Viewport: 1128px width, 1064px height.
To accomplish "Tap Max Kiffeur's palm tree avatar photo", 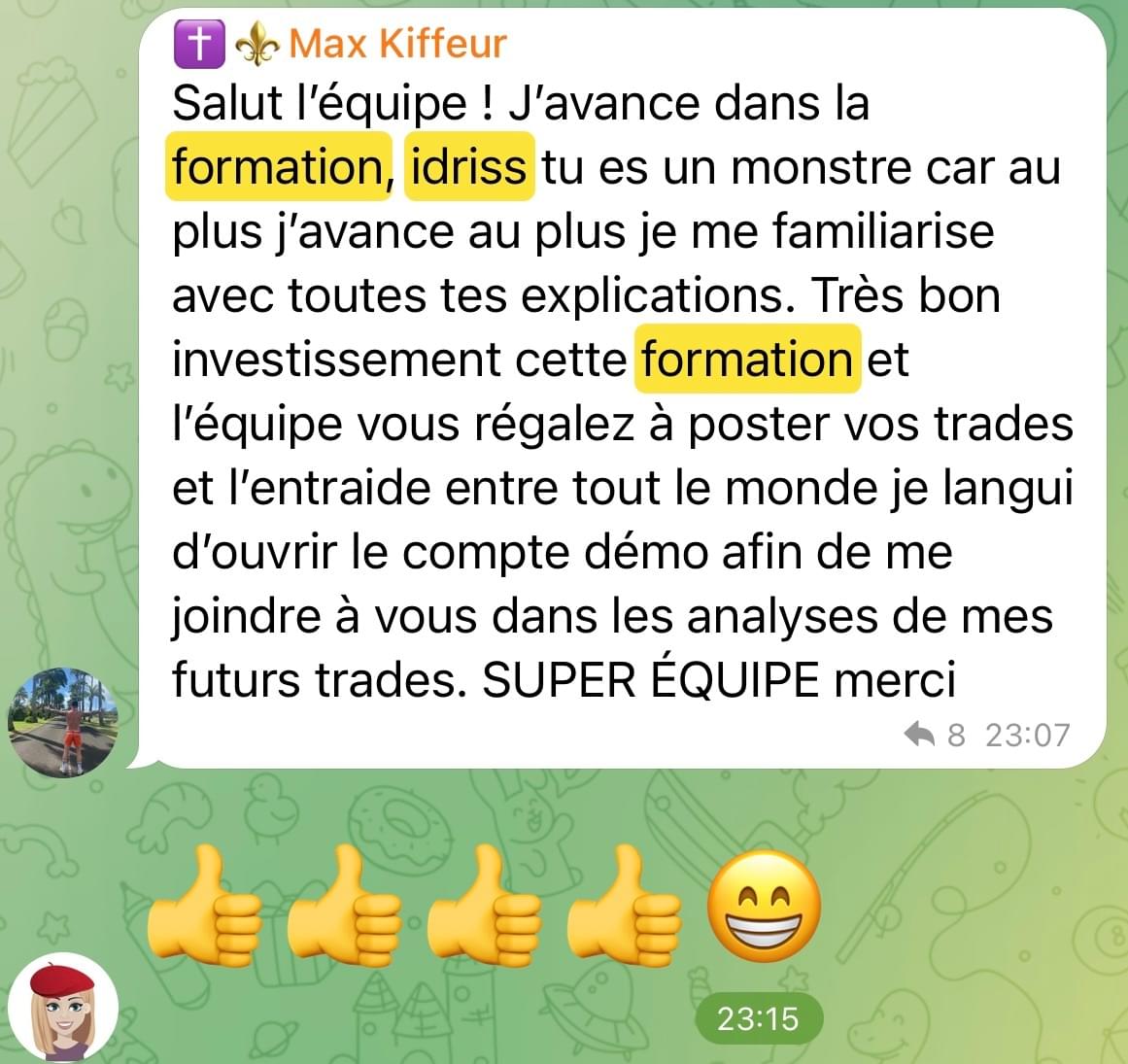I will [63, 722].
